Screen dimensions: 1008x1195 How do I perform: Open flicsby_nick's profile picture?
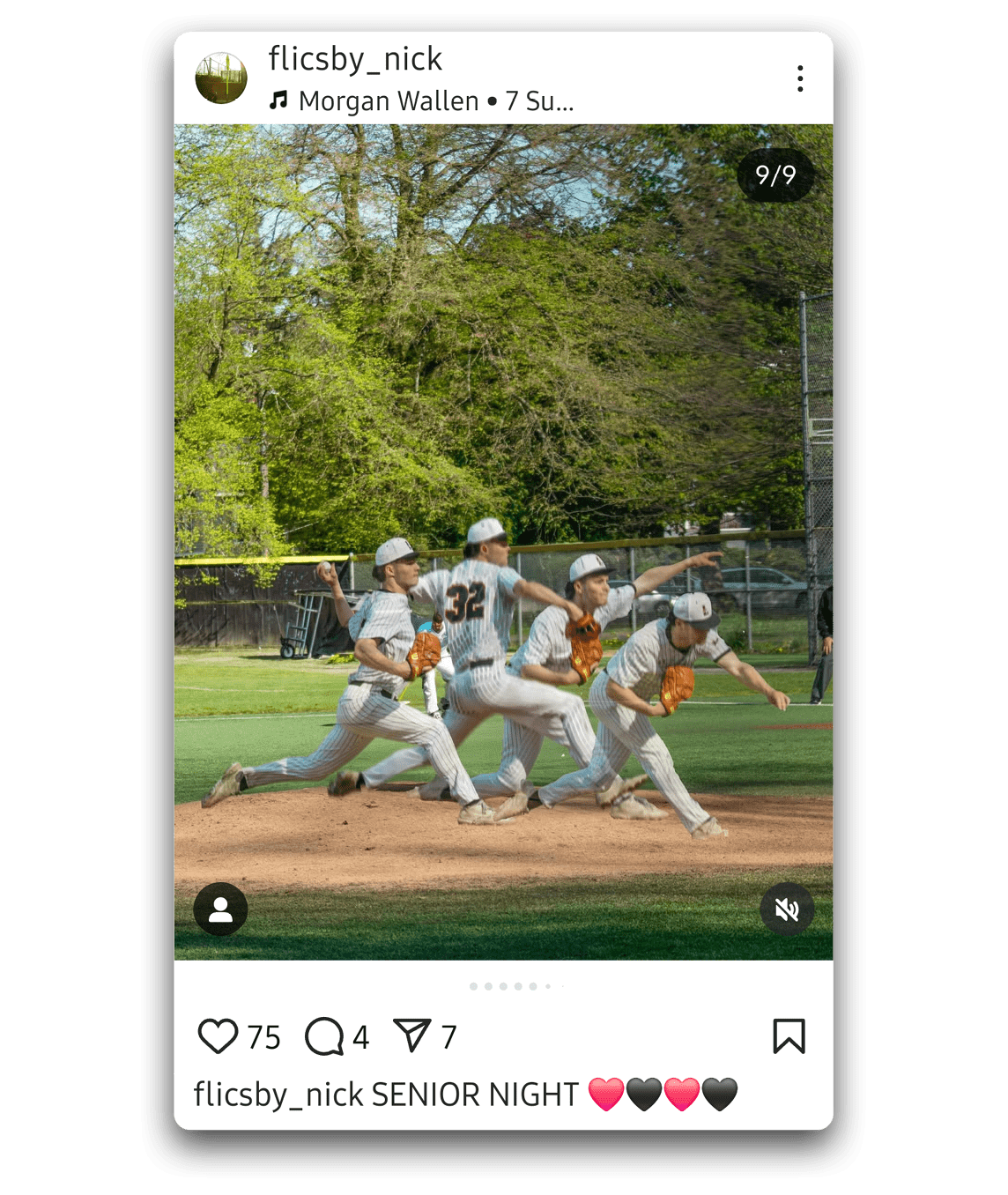tap(221, 78)
